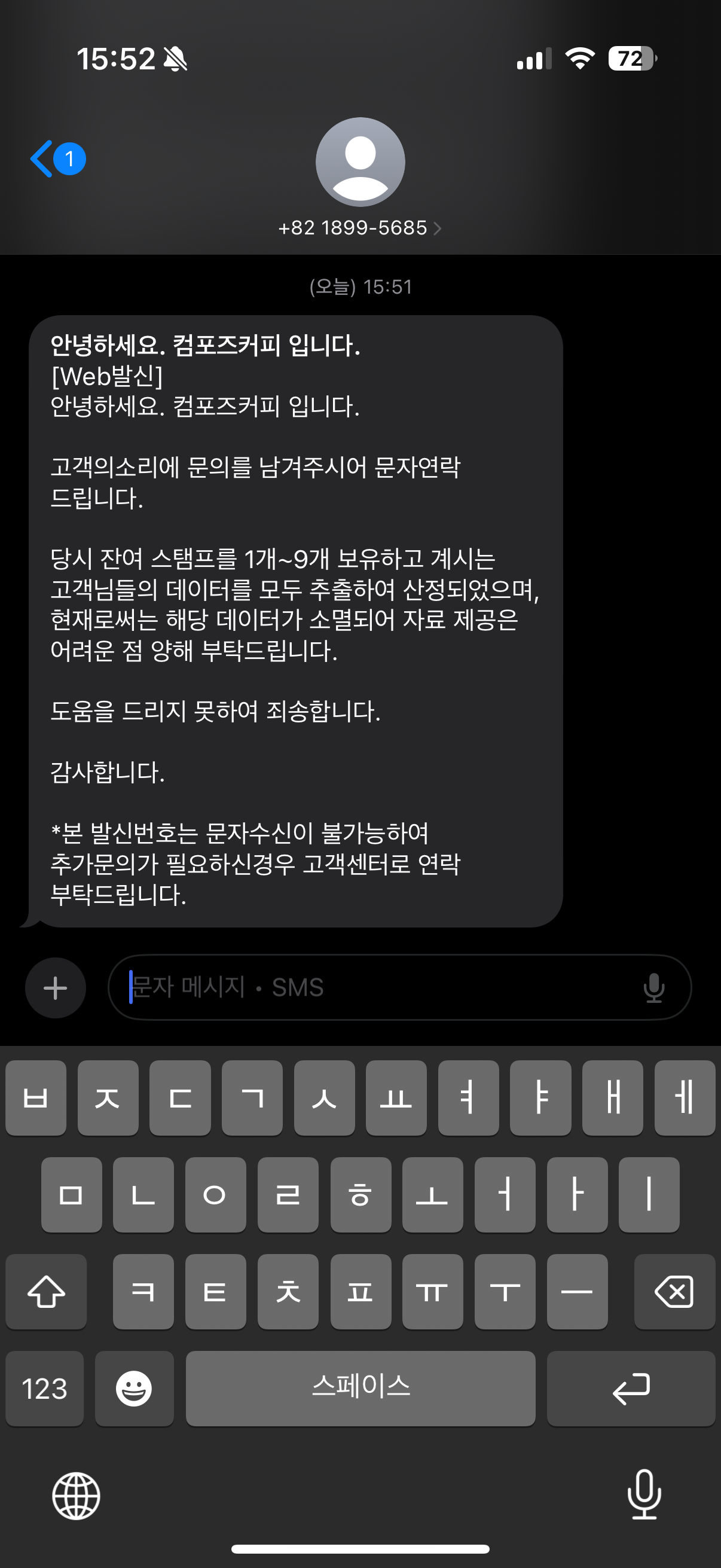Switch to the 123 numeric keyboard

[44, 1389]
